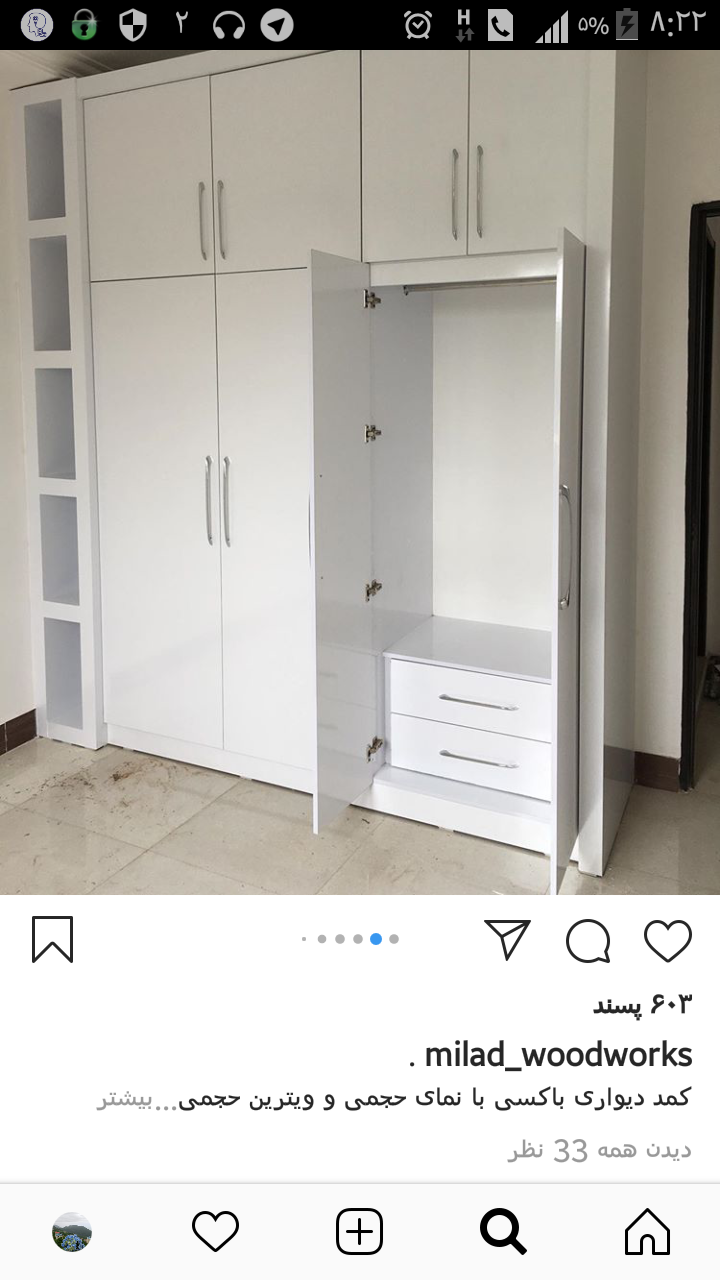Like this post with the heart icon
The width and height of the screenshot is (720, 1280).
pyautogui.click(x=667, y=941)
